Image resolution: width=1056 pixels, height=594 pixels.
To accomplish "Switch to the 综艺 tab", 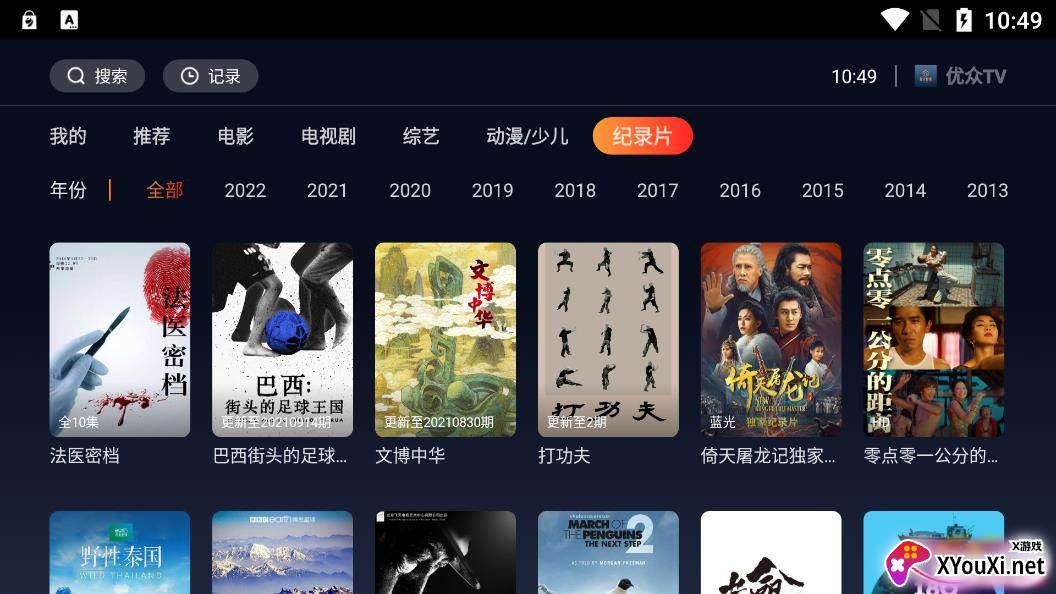I will 421,136.
